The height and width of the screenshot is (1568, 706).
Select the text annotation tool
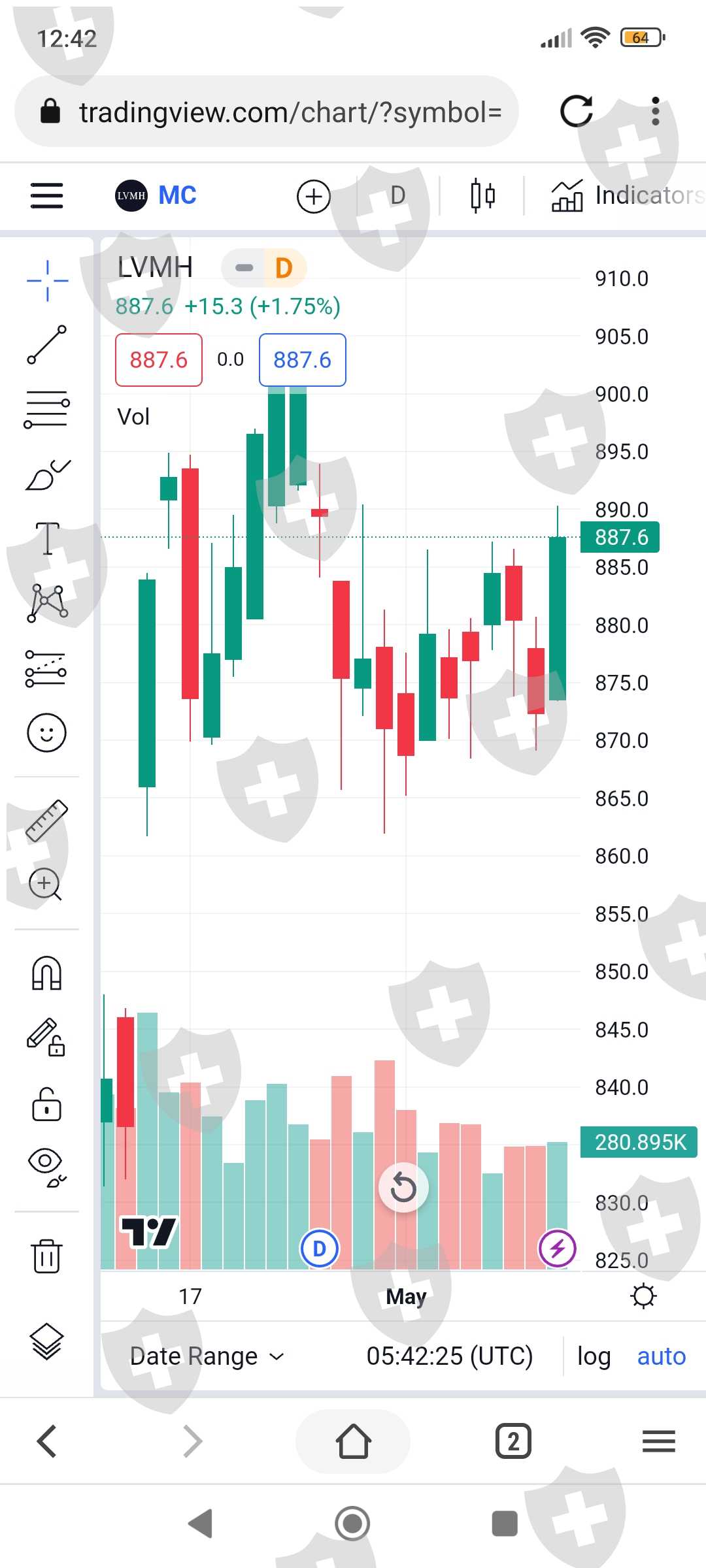(46, 538)
